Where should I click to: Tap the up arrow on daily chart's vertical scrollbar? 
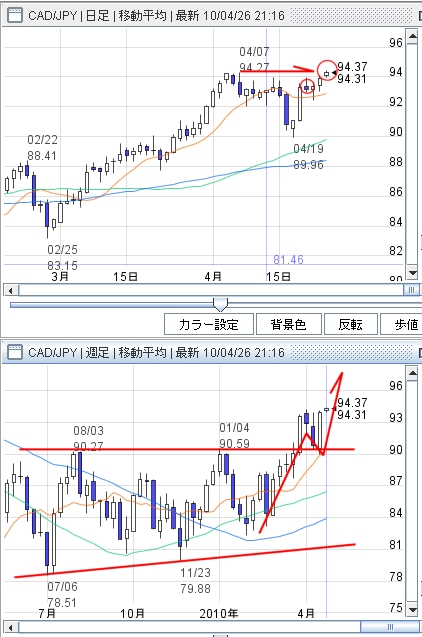412,37
